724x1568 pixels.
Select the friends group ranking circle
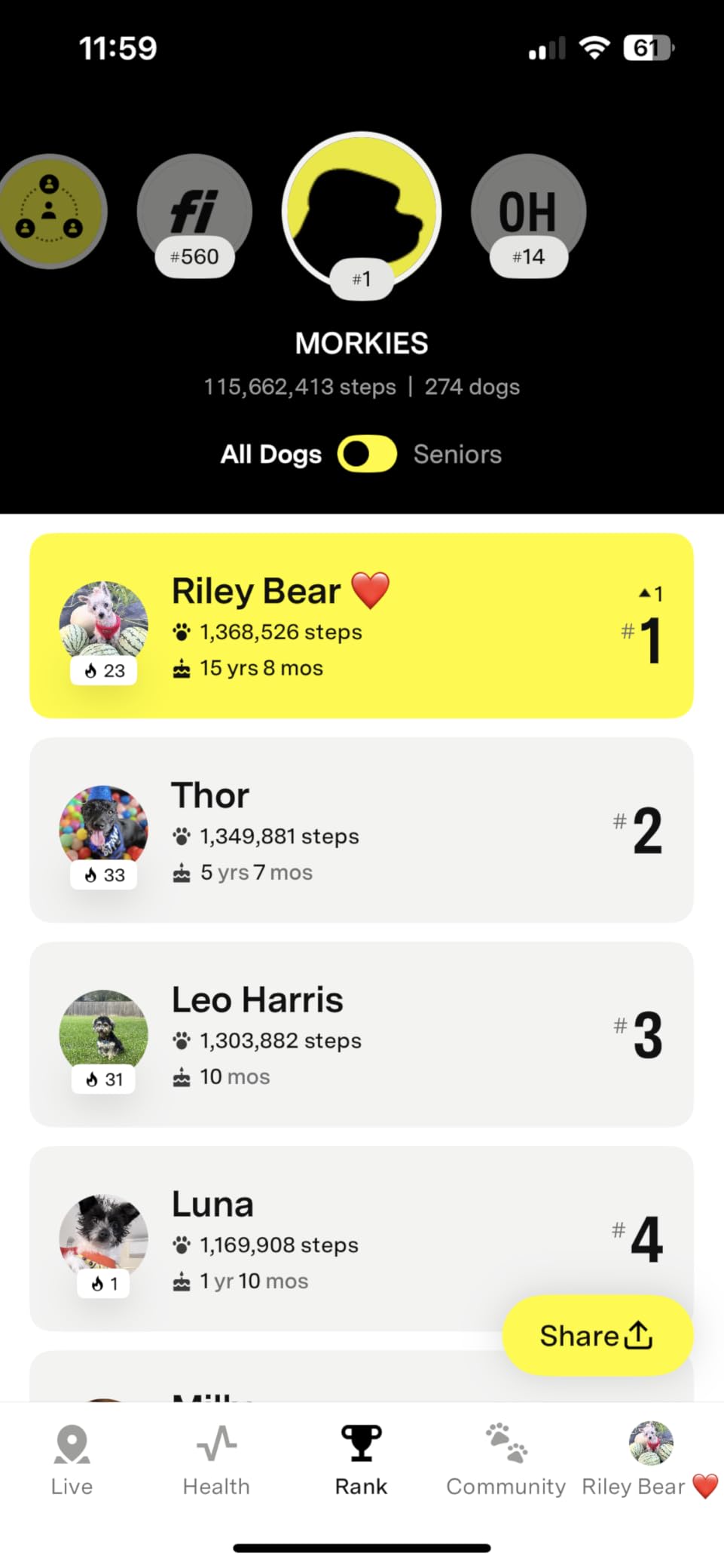coord(50,212)
